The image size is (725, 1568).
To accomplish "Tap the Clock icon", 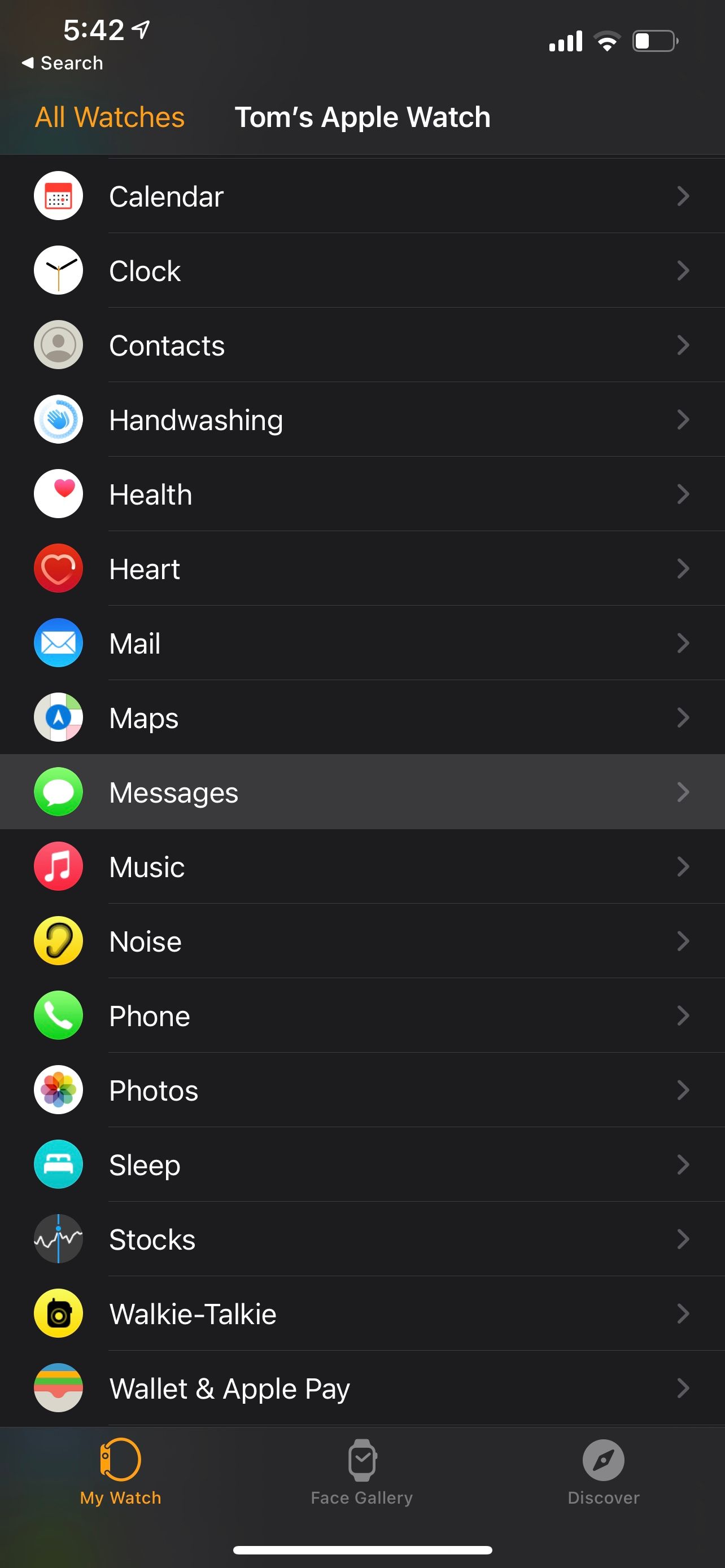I will click(58, 270).
